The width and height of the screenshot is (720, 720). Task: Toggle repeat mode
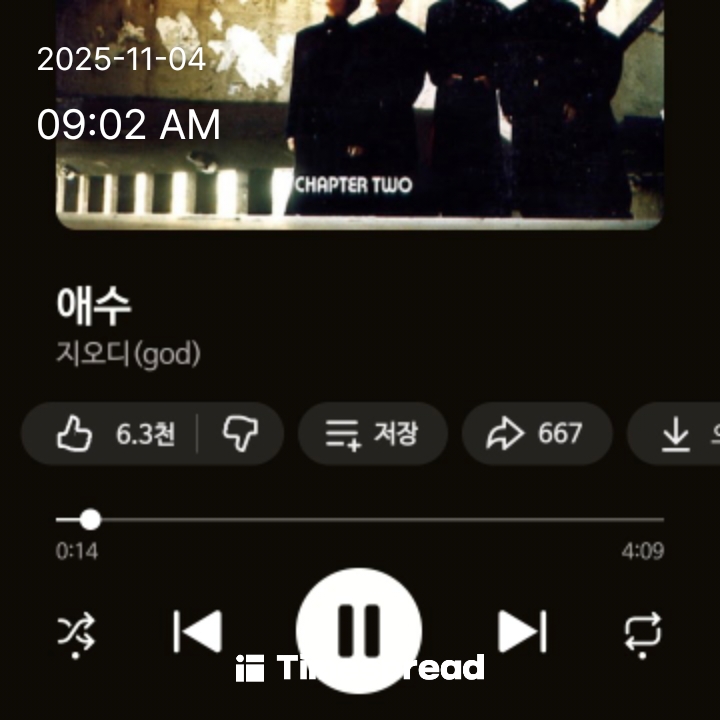coord(642,632)
